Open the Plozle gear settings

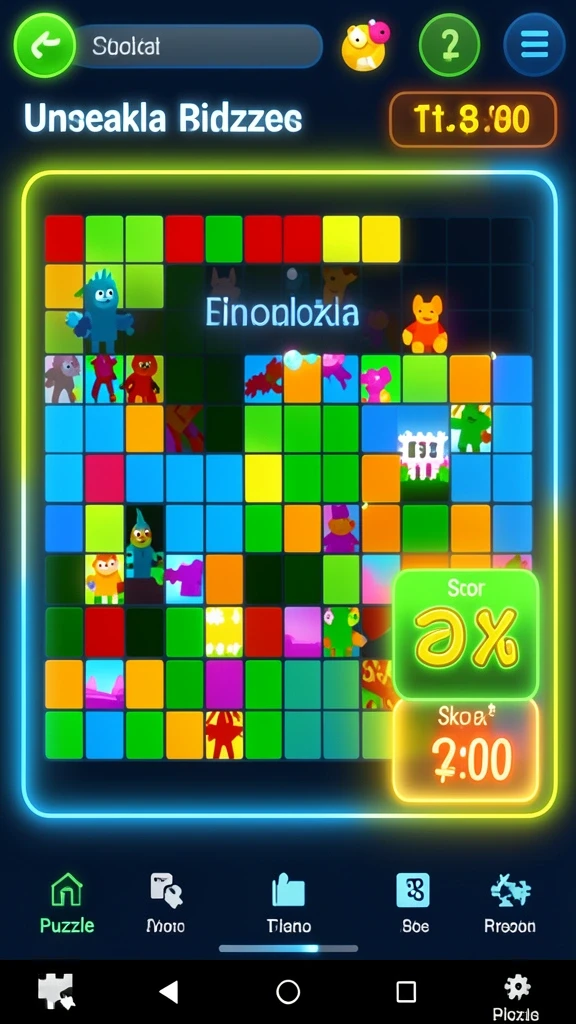[516, 997]
